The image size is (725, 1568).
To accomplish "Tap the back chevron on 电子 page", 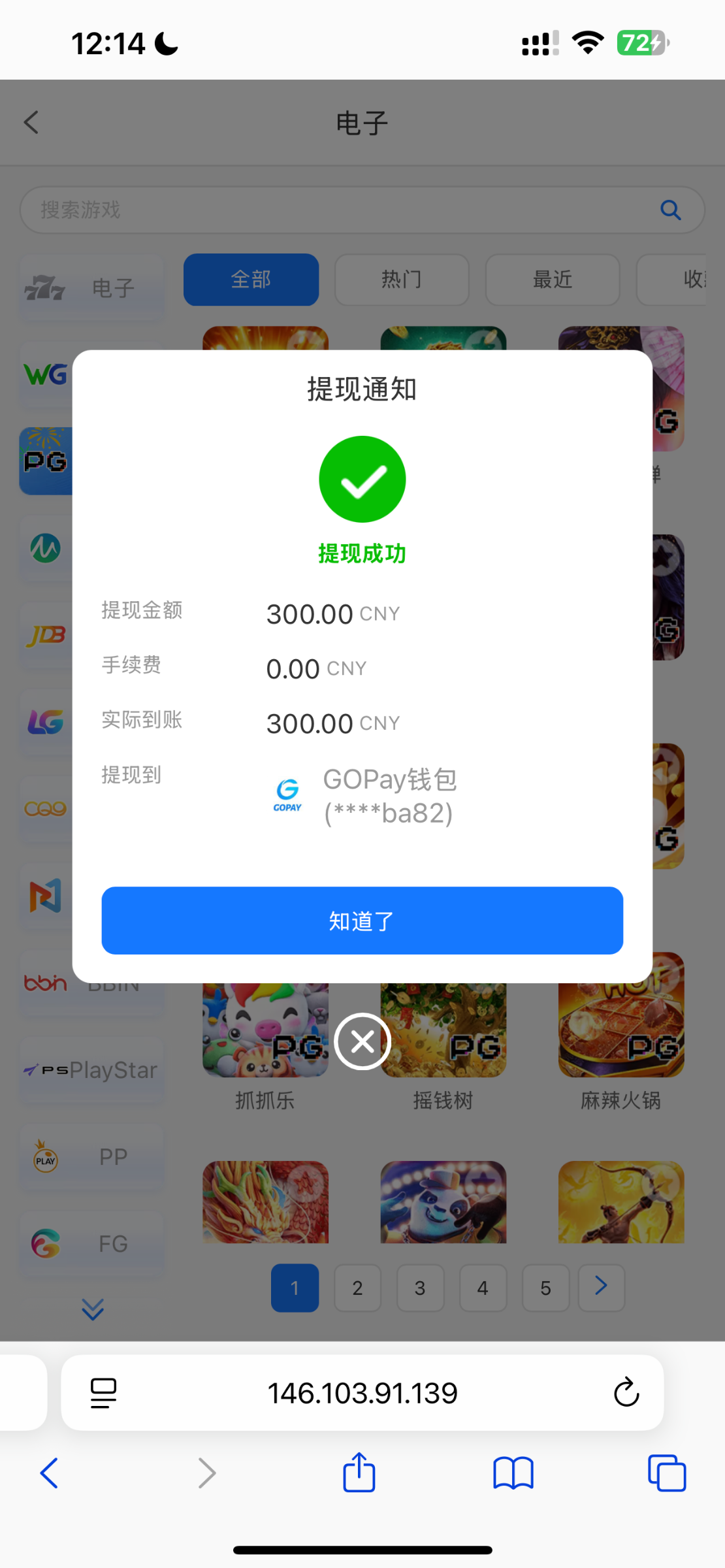I will coord(31,122).
